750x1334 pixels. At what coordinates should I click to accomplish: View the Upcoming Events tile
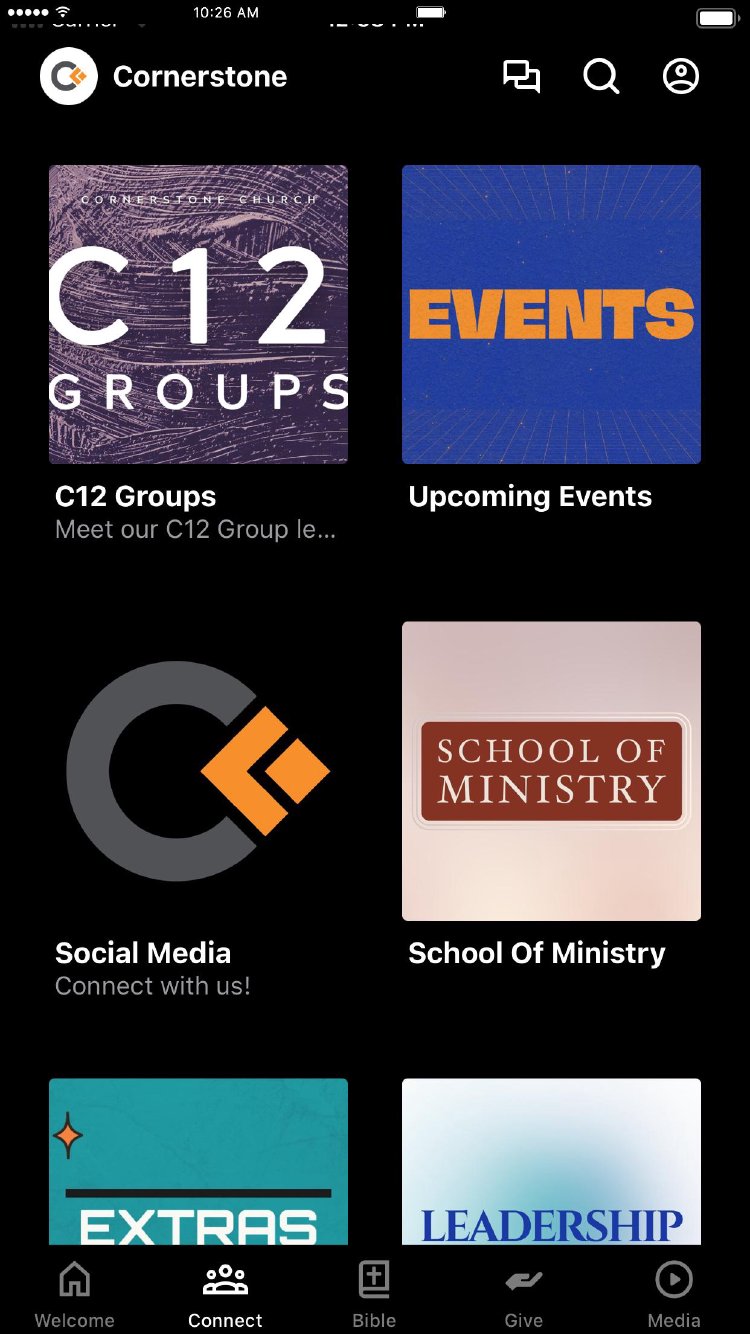click(x=551, y=314)
